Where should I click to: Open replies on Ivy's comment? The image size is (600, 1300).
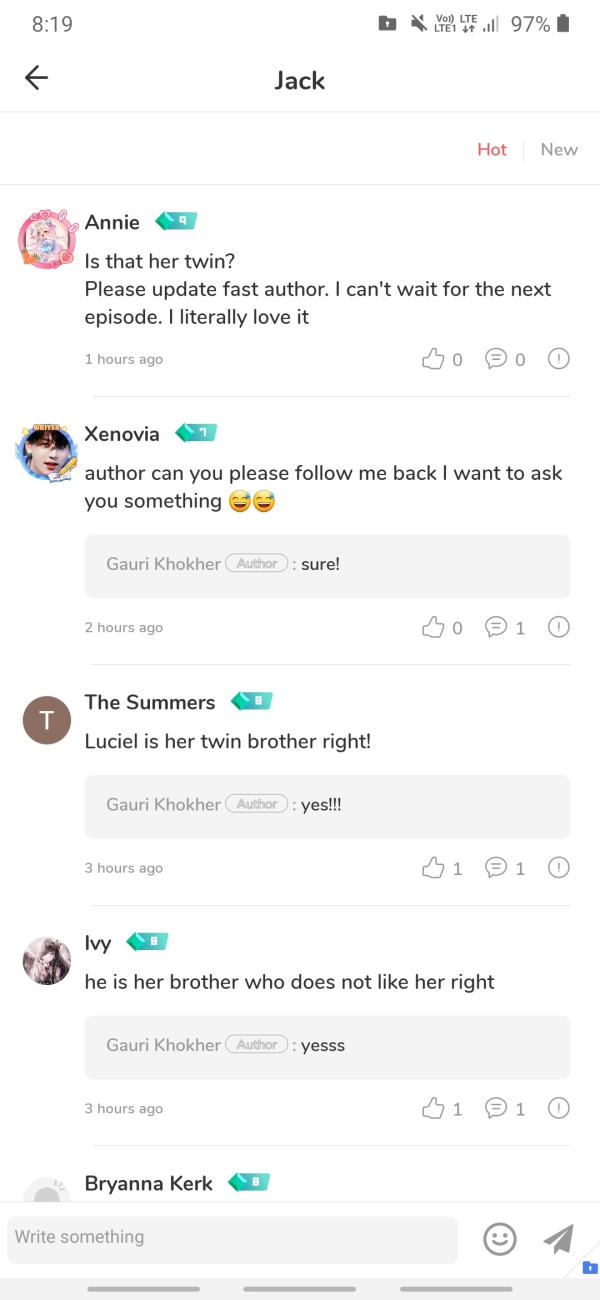[496, 1108]
